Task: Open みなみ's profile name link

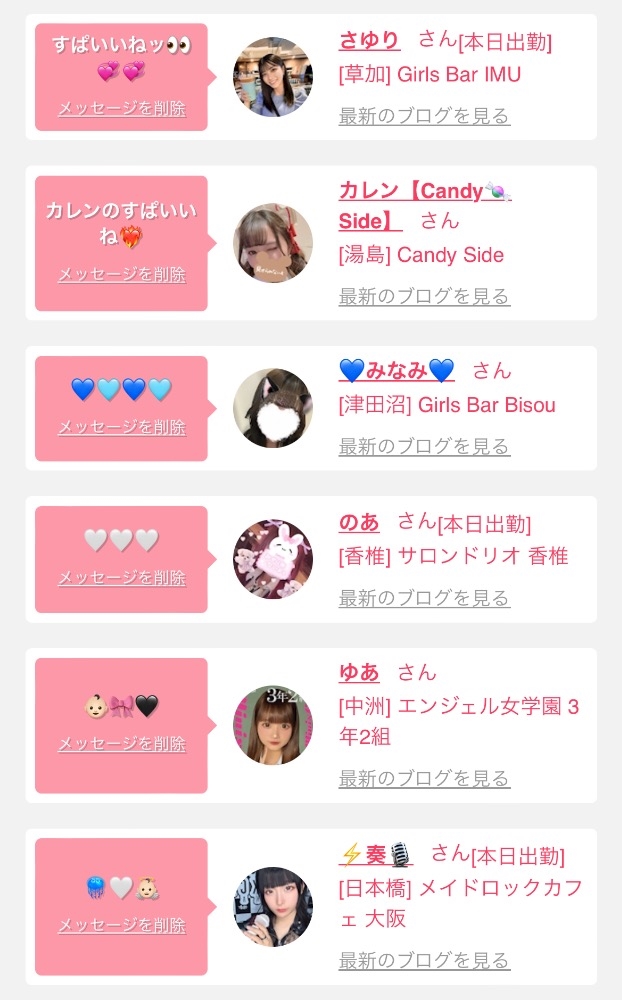Action: coord(396,371)
